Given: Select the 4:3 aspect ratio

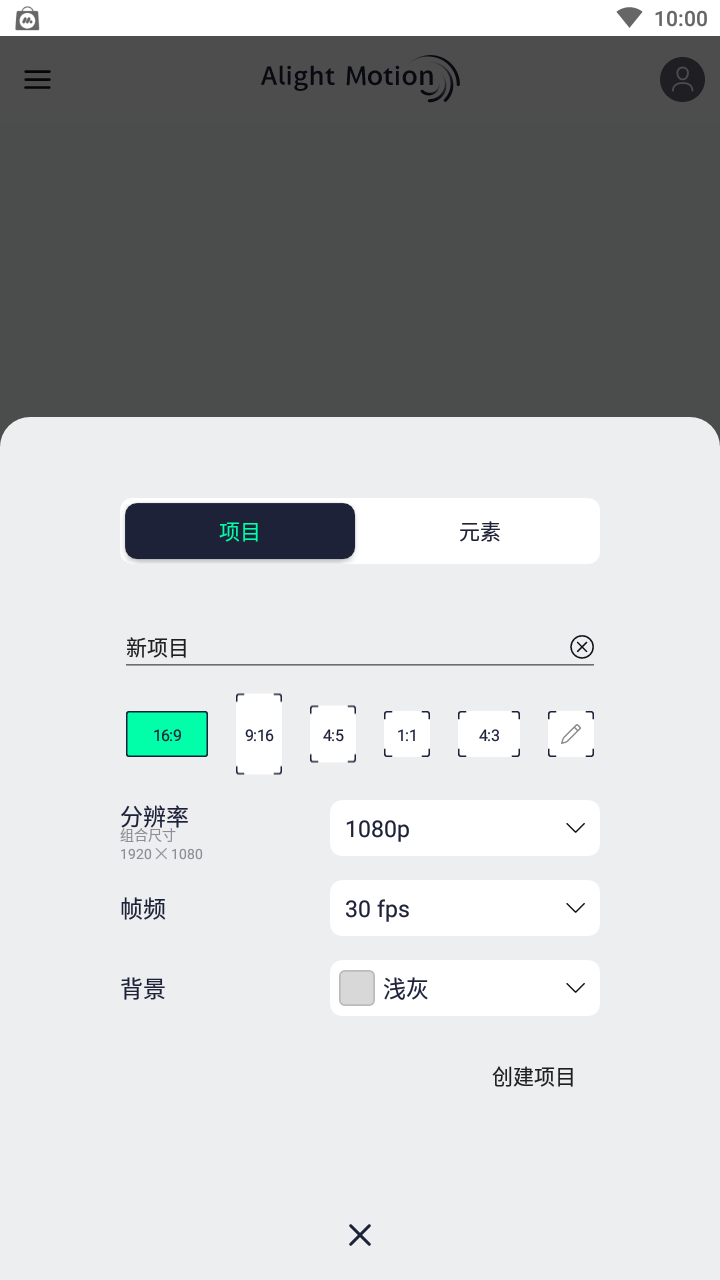Looking at the screenshot, I should point(488,733).
